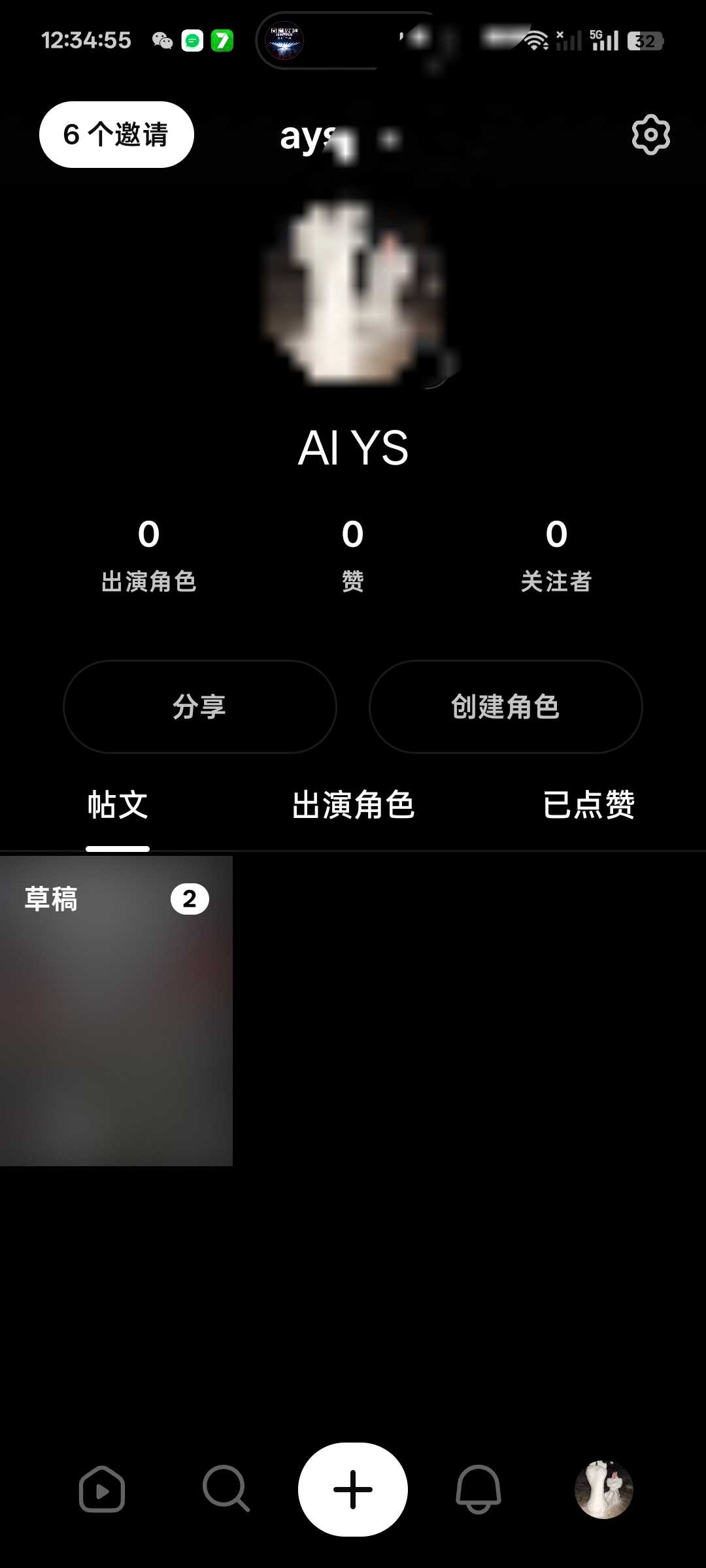The image size is (706, 1568).
Task: Switch to the 出演角色 tab
Action: [x=353, y=805]
